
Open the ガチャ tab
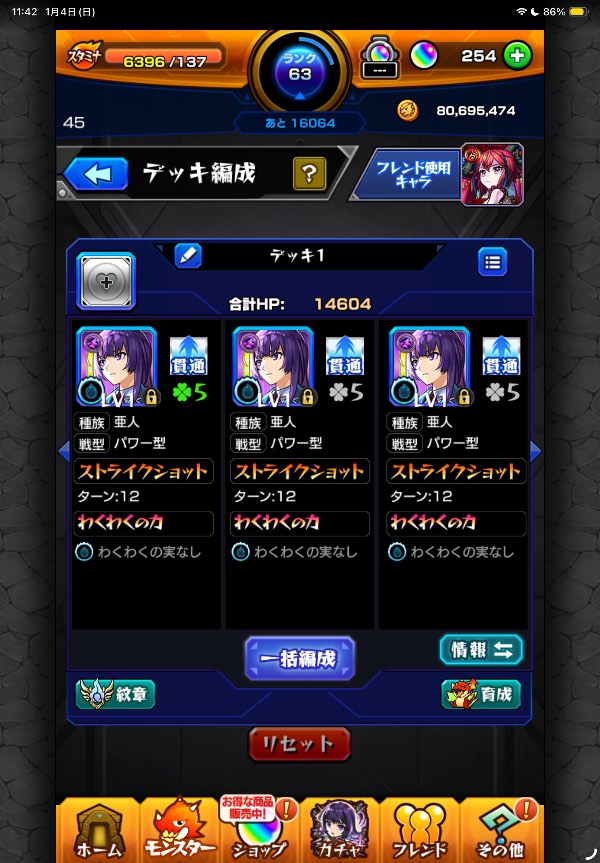pos(339,830)
